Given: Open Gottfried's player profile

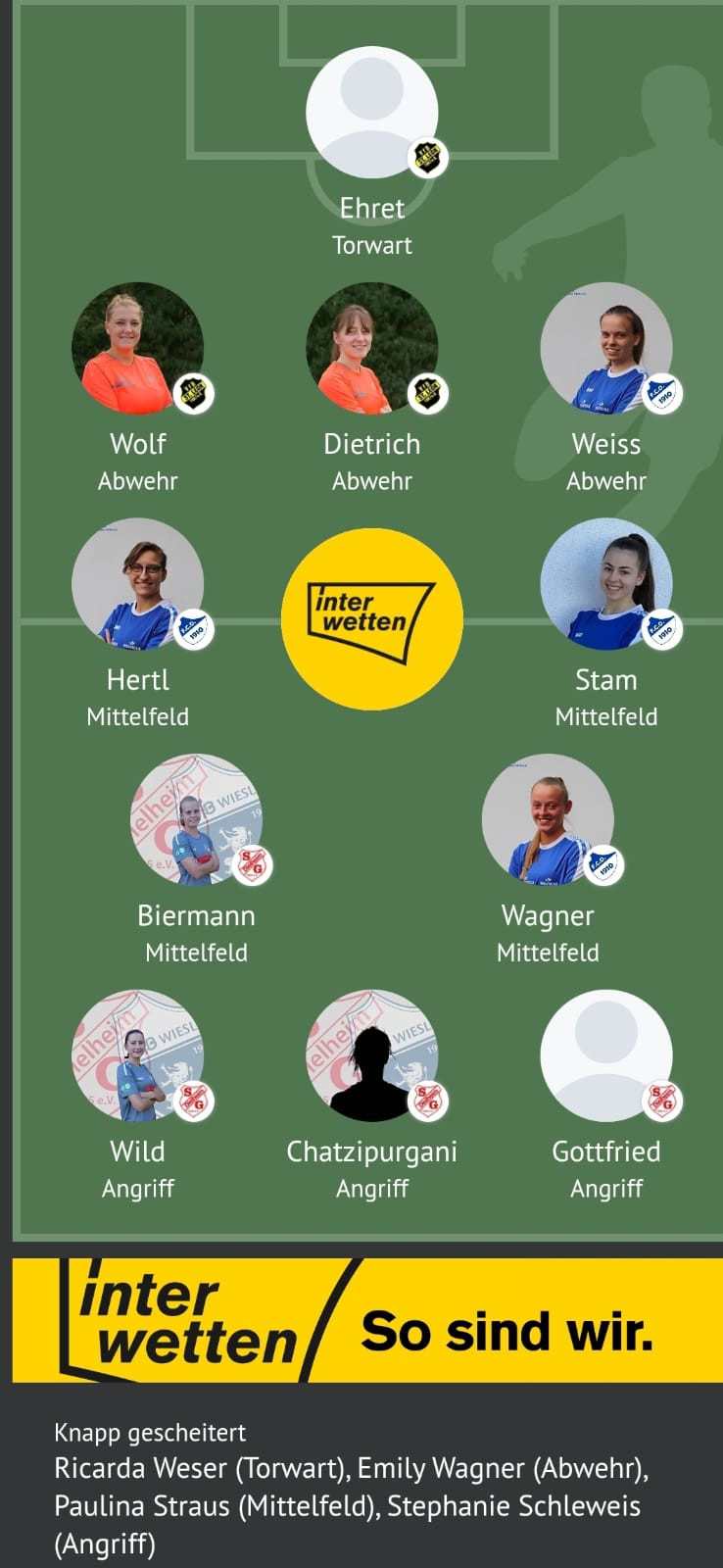Looking at the screenshot, I should (605, 1055).
